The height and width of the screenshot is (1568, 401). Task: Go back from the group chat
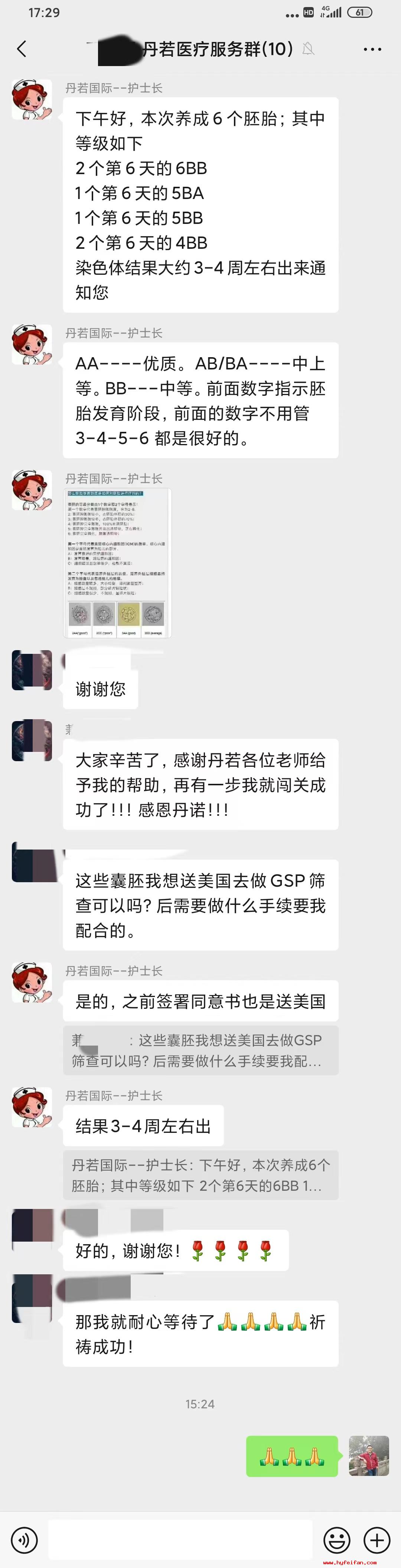[x=22, y=49]
